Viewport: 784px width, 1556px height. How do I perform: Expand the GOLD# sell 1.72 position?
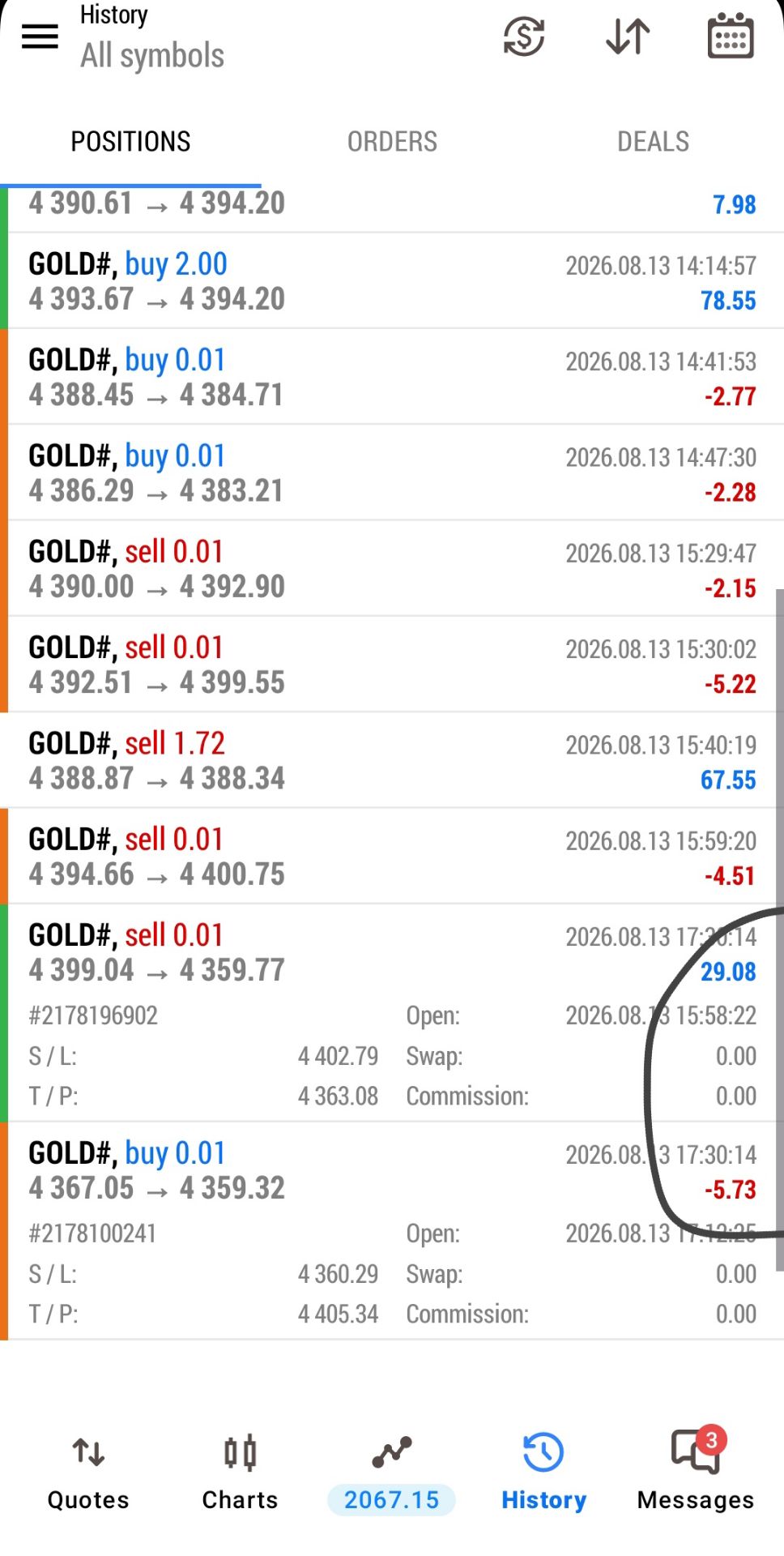tap(392, 760)
